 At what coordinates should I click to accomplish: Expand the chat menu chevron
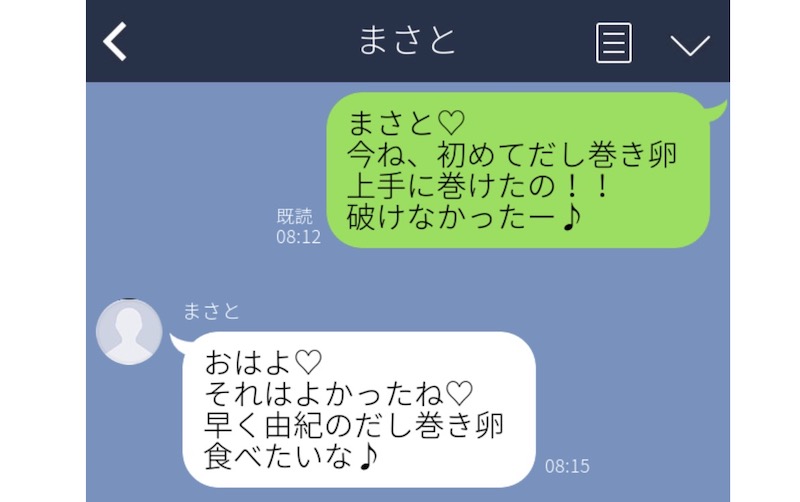(689, 44)
